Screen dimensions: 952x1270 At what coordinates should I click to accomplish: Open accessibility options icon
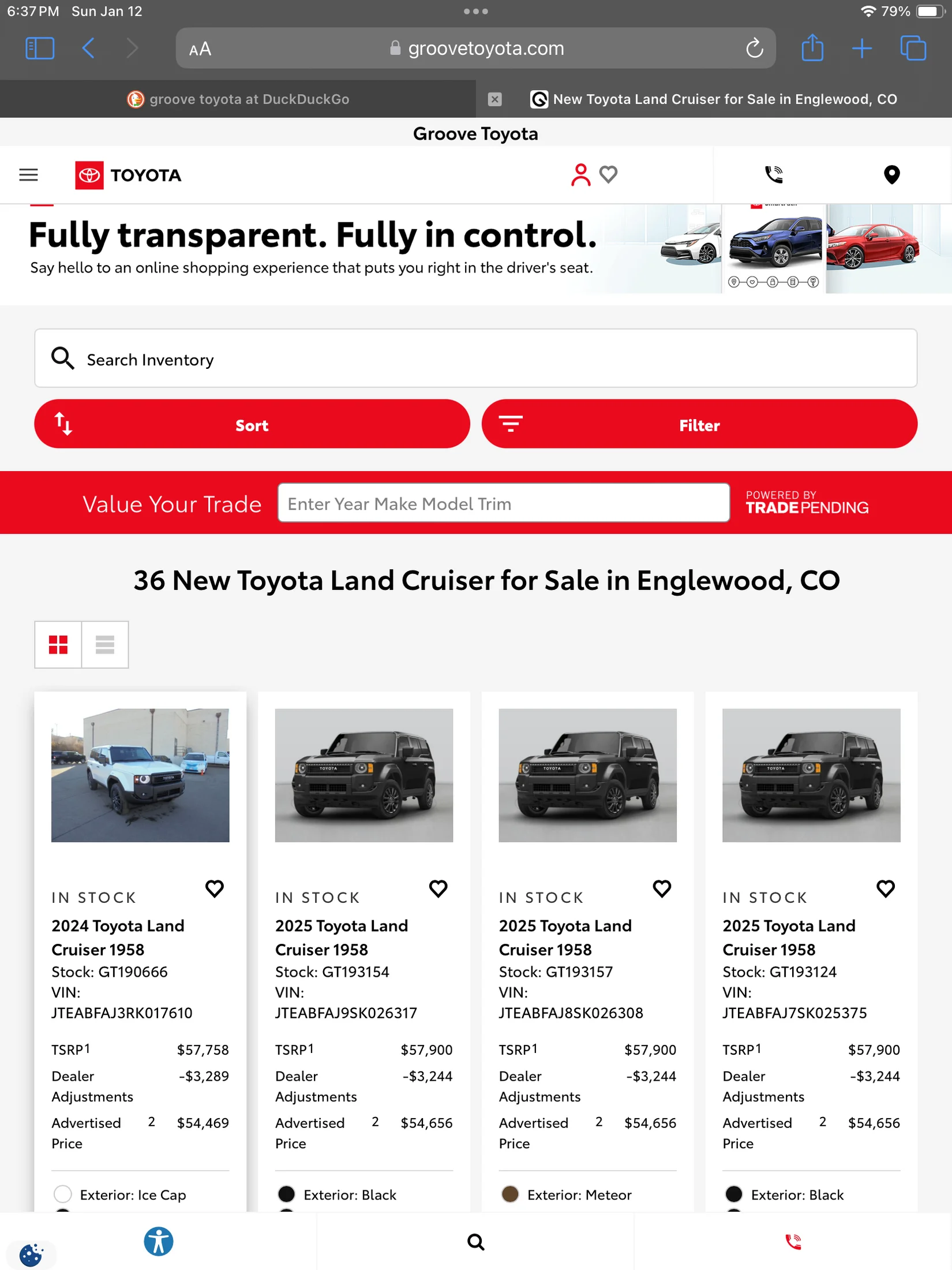pos(158,1241)
